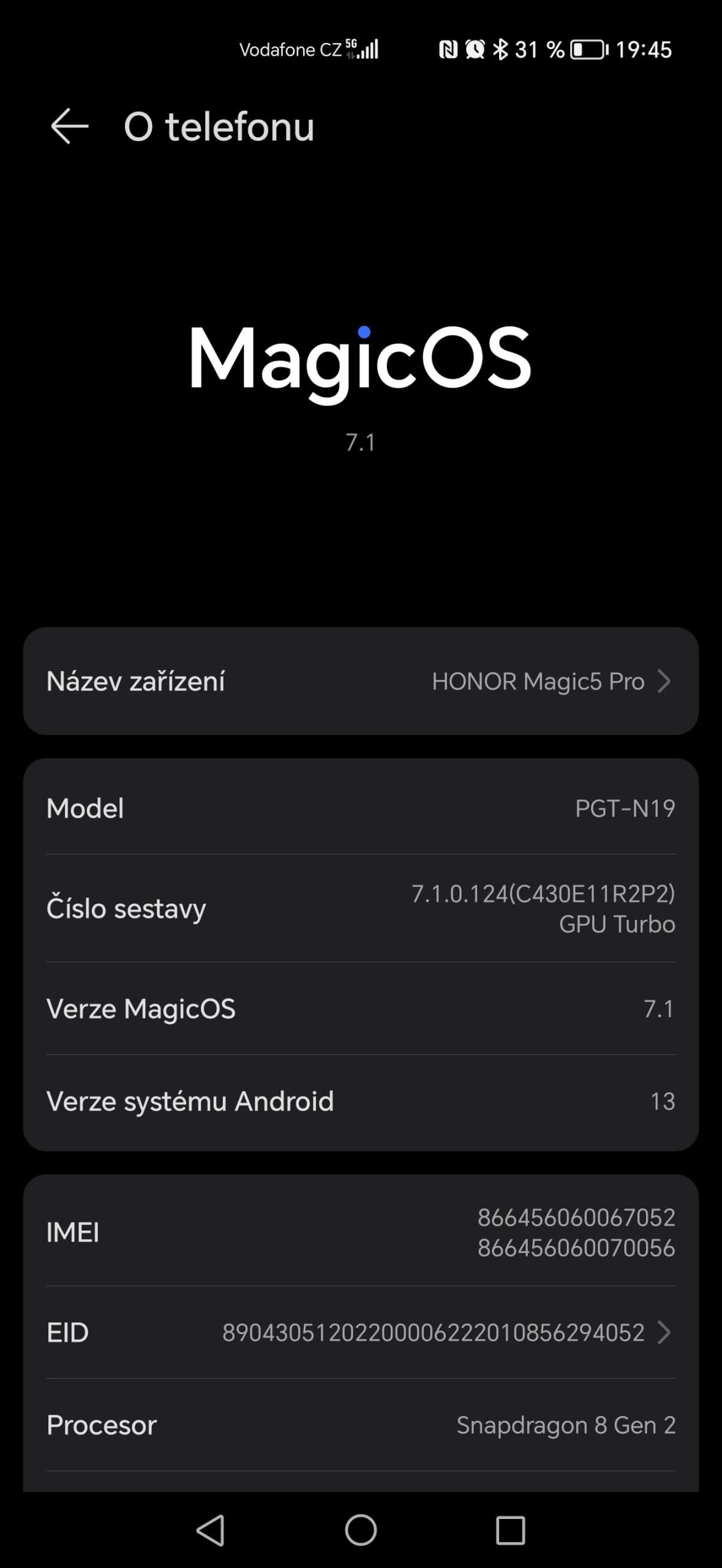Open the Název zařízení row
This screenshot has height=1568, width=722.
click(361, 681)
